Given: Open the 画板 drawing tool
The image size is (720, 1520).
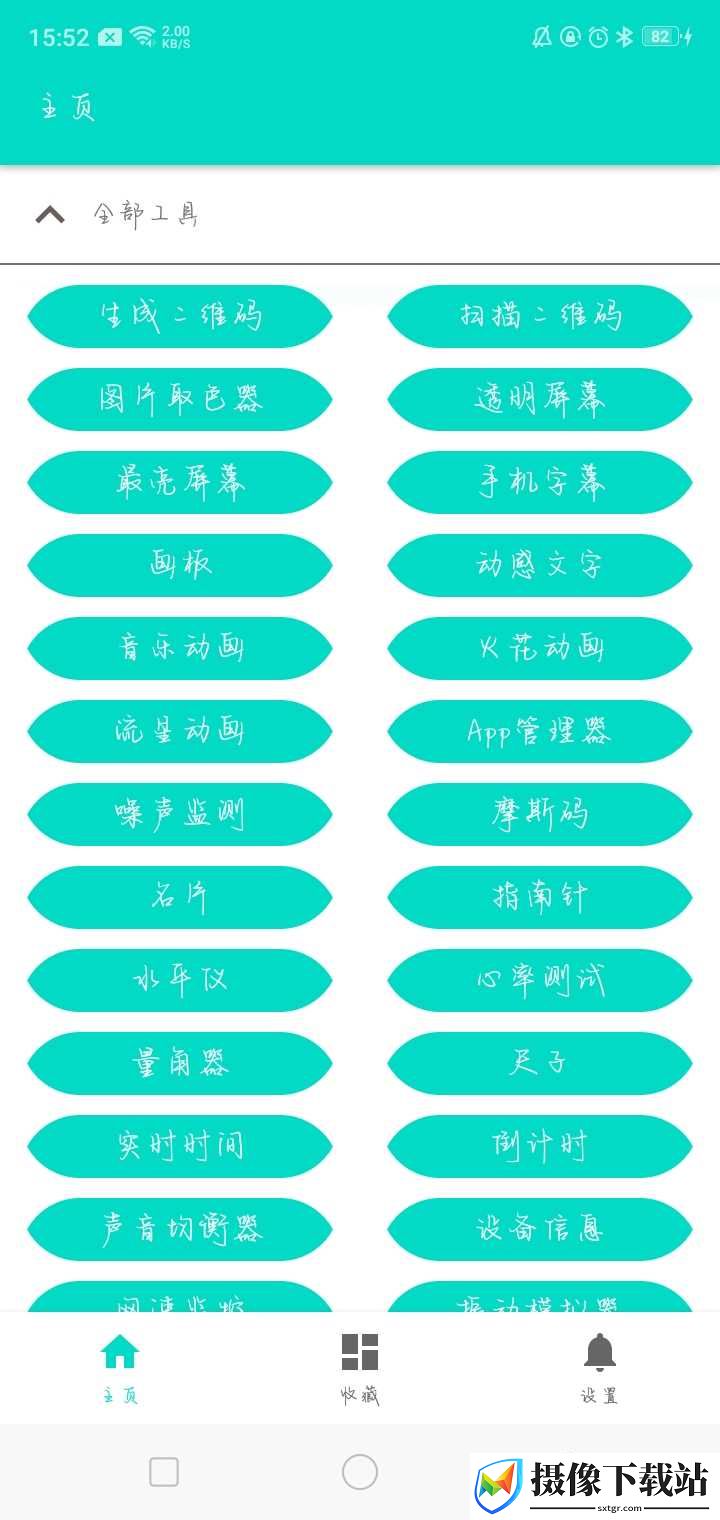Looking at the screenshot, I should pyautogui.click(x=180, y=565).
